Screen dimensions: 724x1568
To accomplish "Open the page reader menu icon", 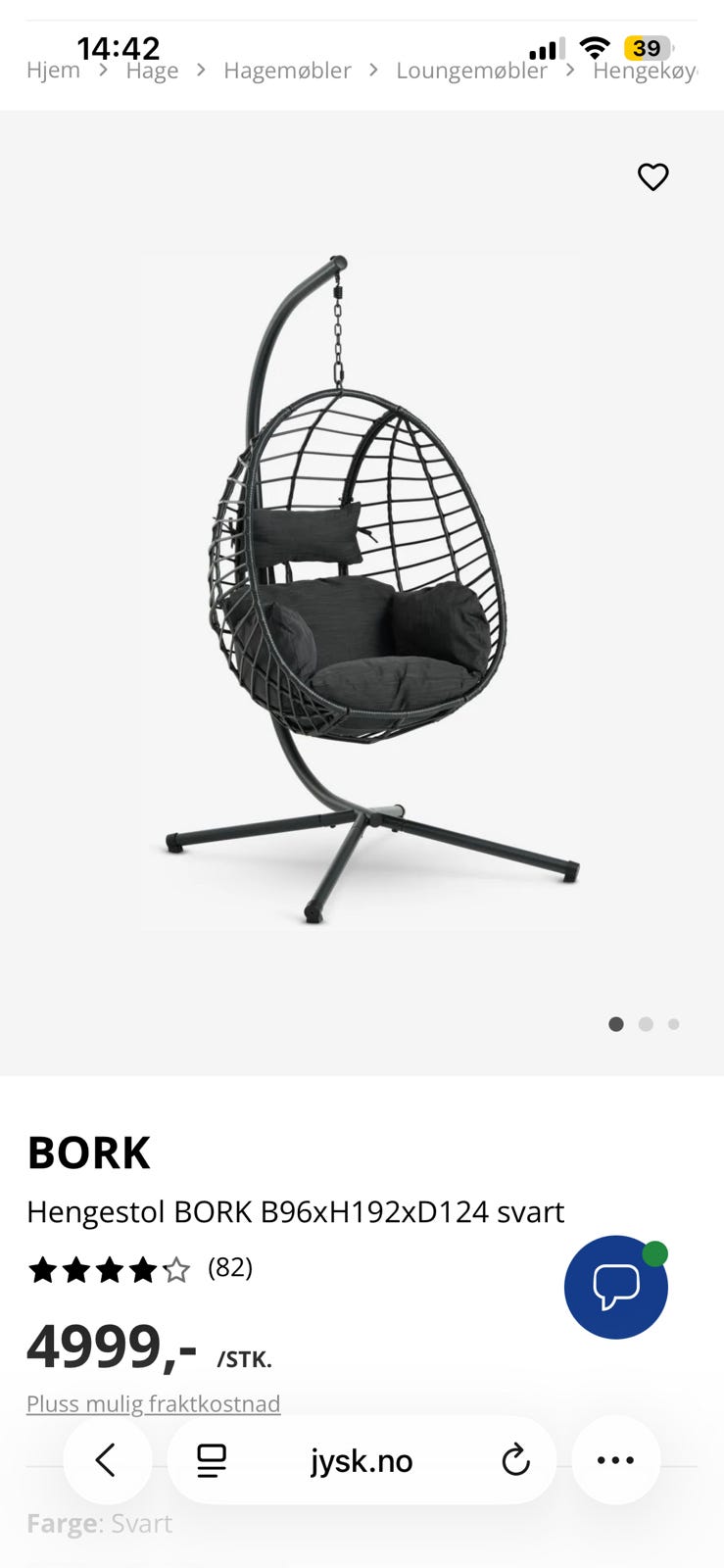I will (212, 1460).
